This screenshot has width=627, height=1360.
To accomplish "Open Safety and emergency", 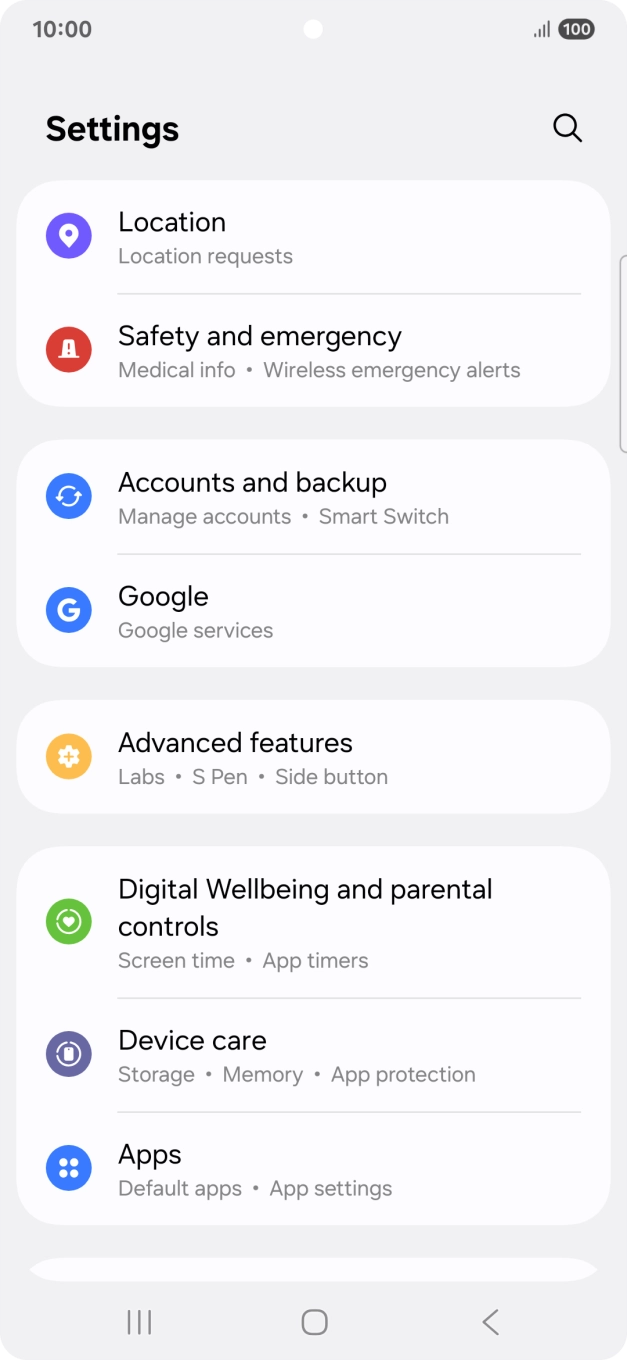I will pos(313,351).
